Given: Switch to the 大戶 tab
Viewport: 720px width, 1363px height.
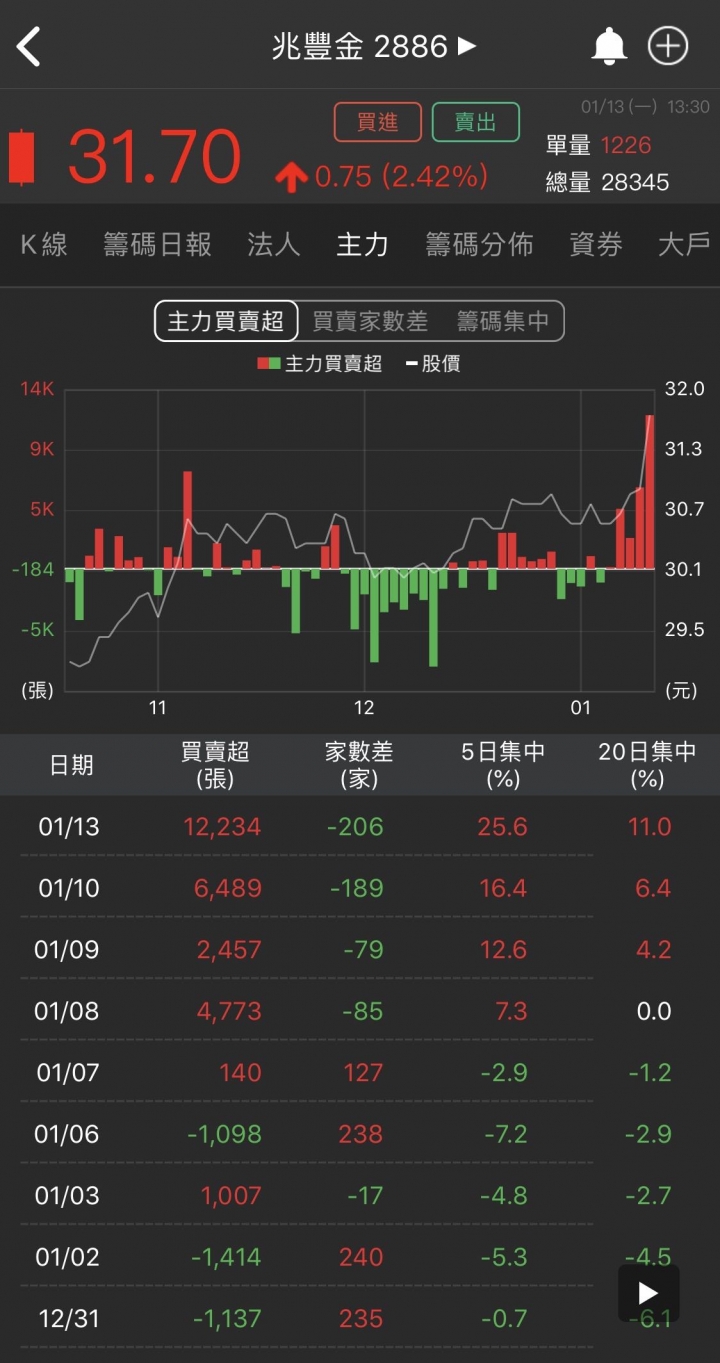Looking at the screenshot, I should pos(685,244).
